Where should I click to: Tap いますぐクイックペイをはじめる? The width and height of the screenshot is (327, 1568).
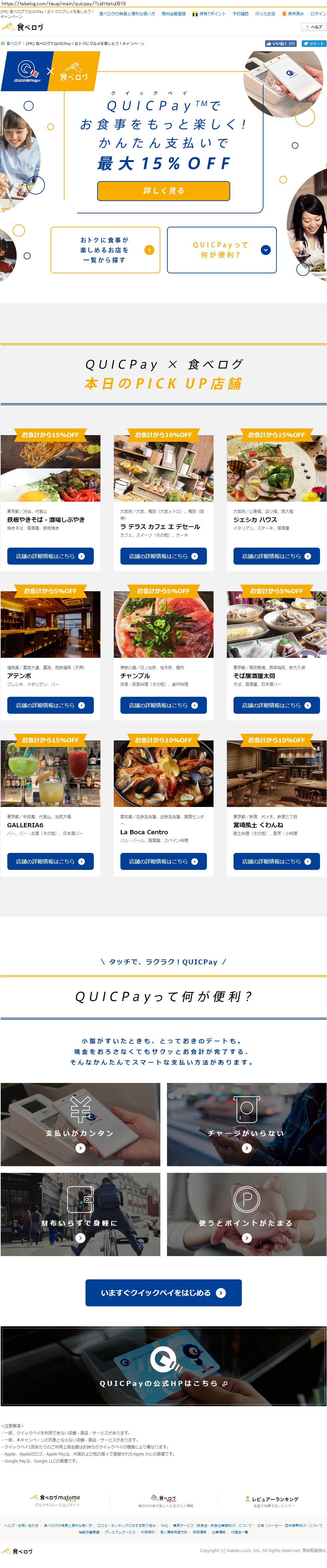coord(164,1293)
